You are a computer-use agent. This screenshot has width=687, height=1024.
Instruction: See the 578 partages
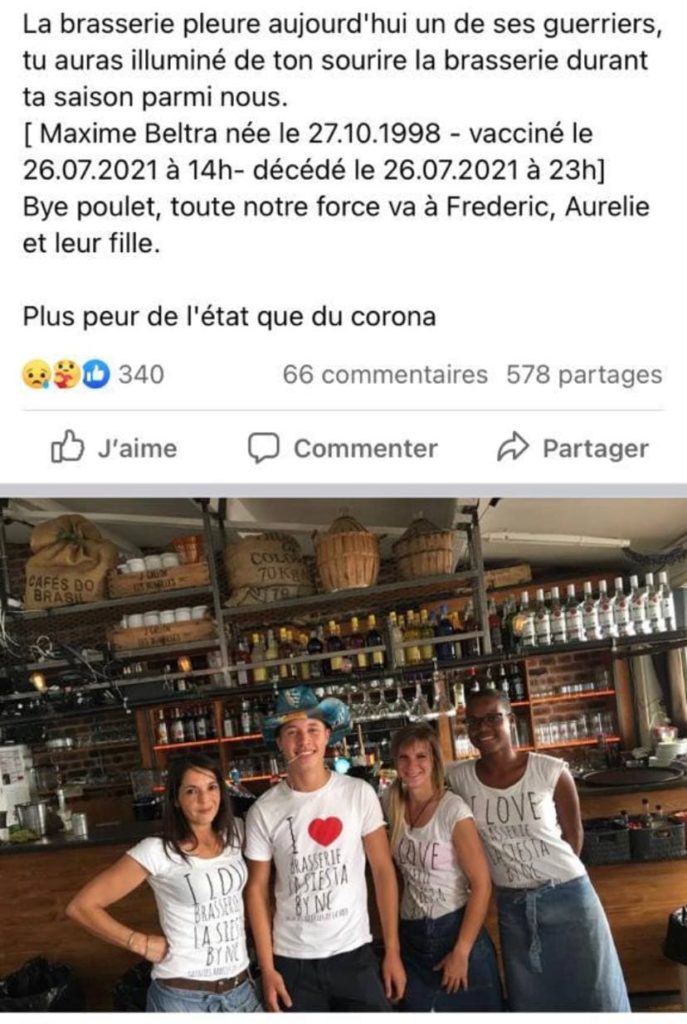[x=584, y=375]
